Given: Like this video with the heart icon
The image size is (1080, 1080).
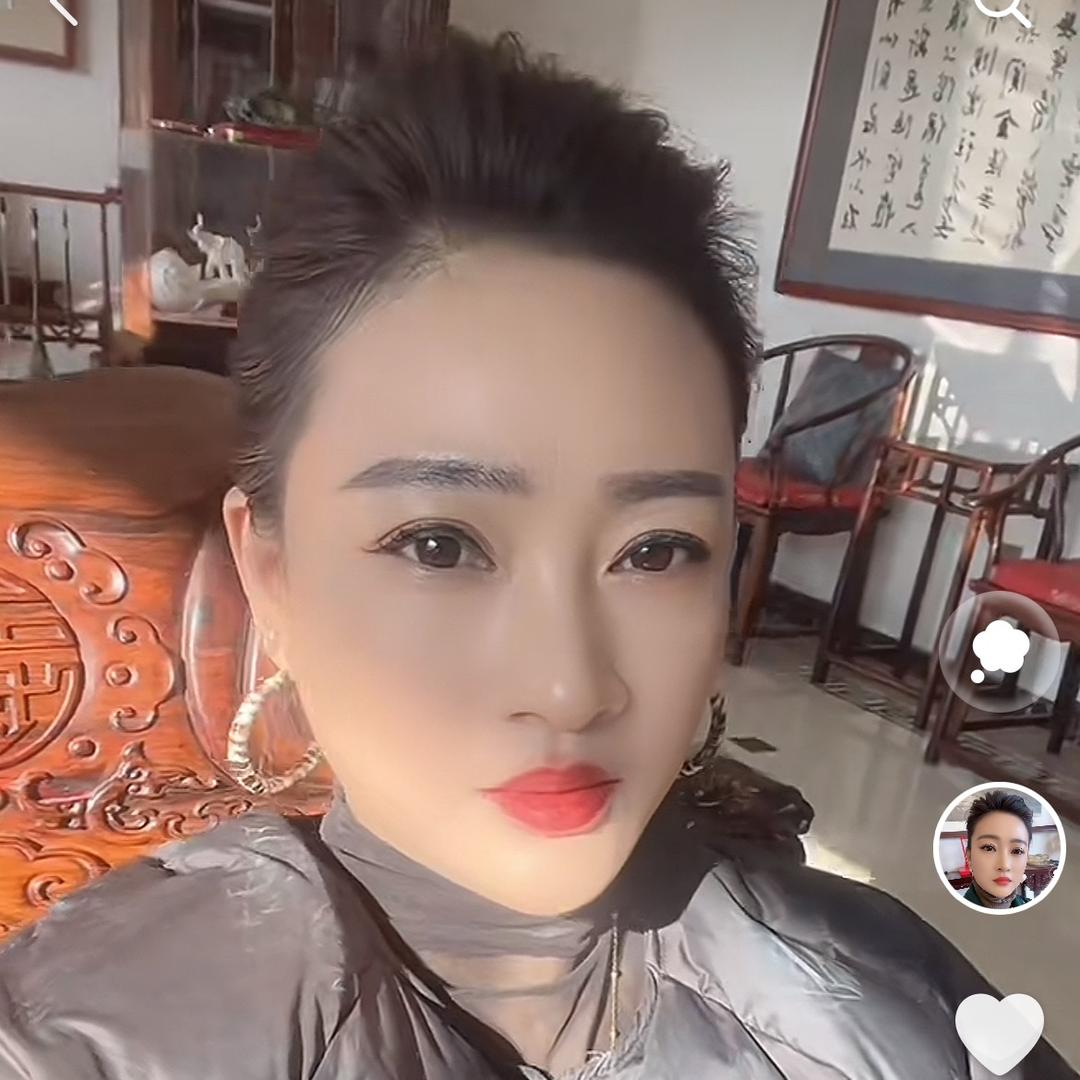Looking at the screenshot, I should pyautogui.click(x=999, y=1032).
